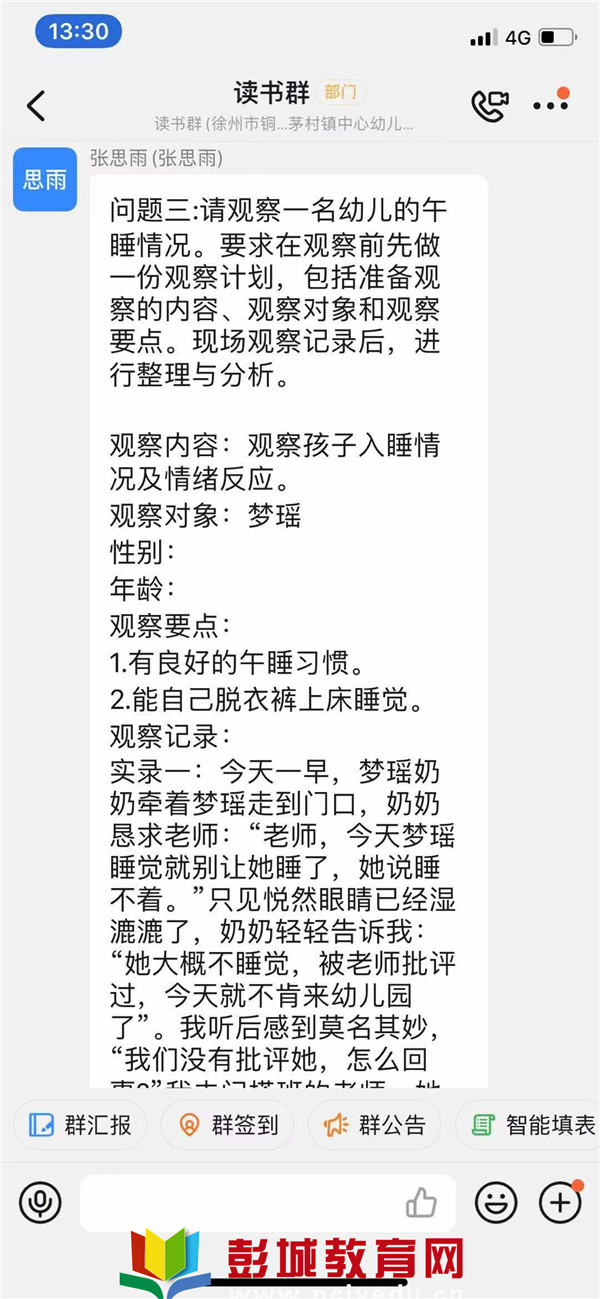Open the plus attachments panel
The width and height of the screenshot is (600, 1299).
pos(560,1201)
